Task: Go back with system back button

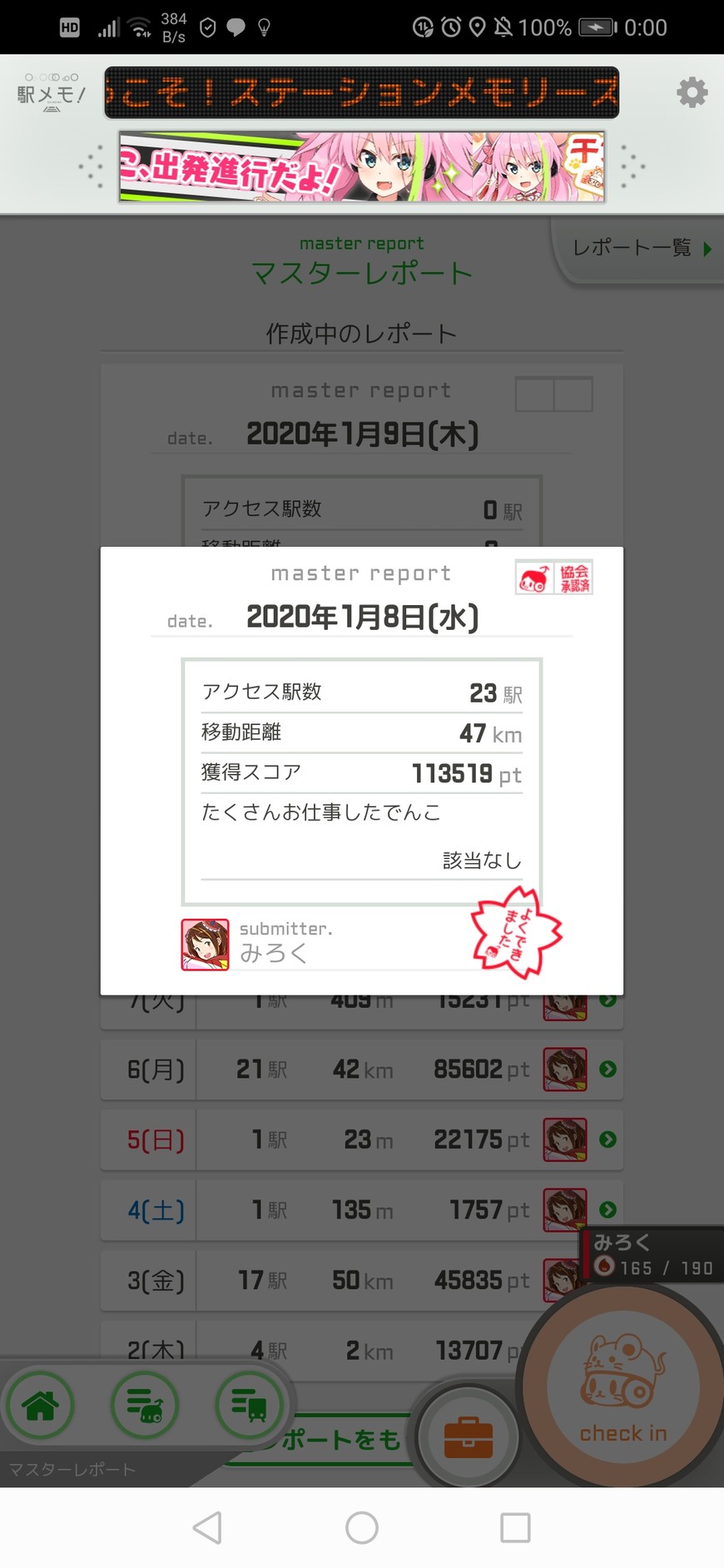Action: click(x=207, y=1527)
